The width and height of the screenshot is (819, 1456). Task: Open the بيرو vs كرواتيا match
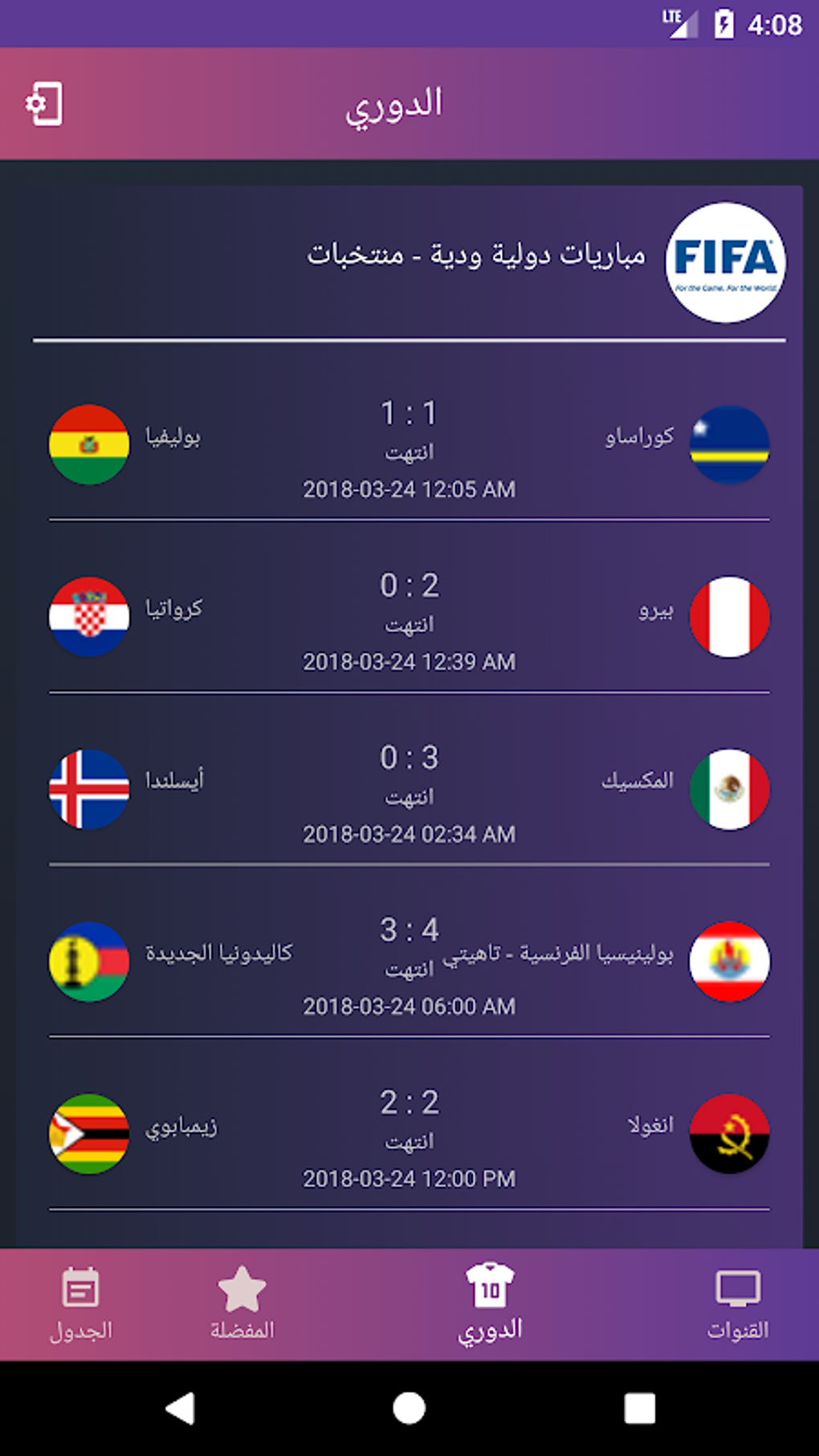(x=409, y=618)
